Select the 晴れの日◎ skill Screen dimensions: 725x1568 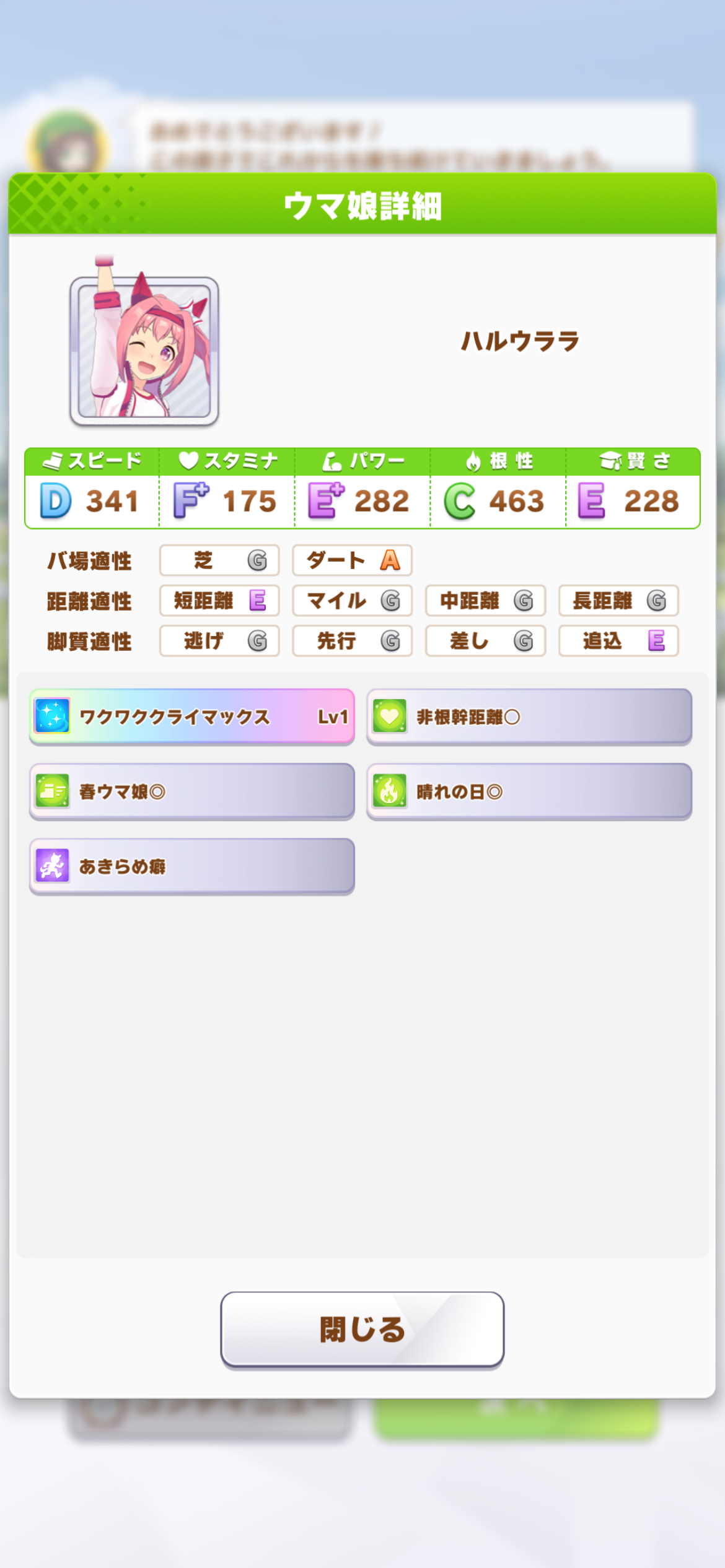tap(529, 791)
